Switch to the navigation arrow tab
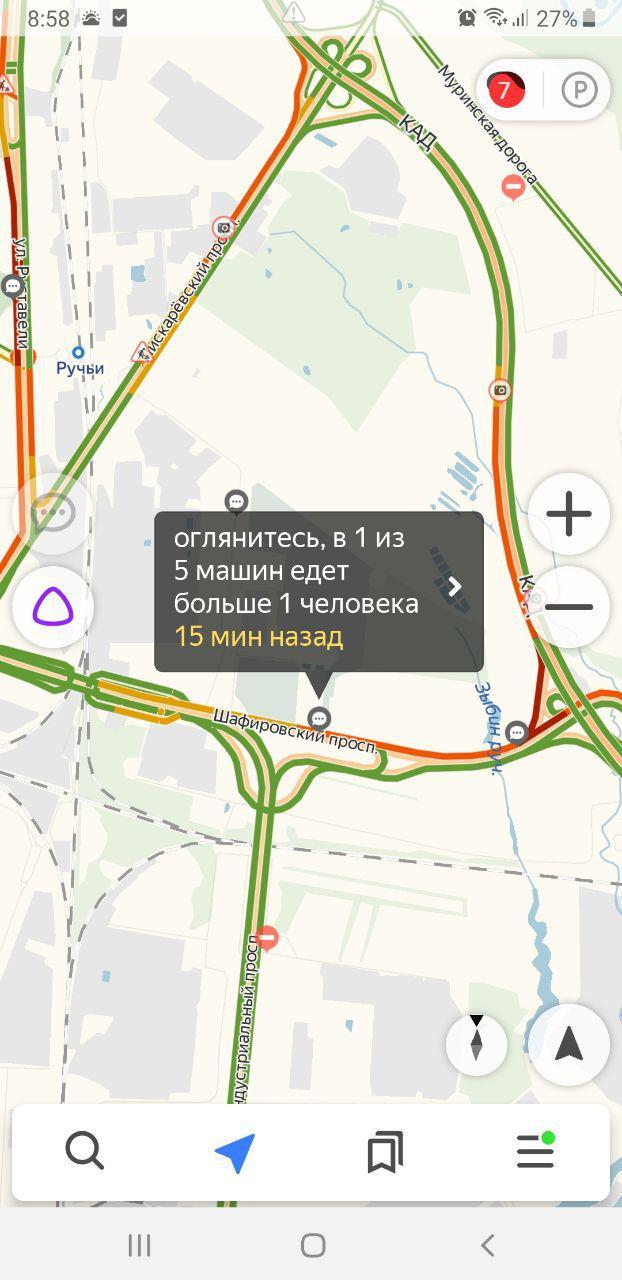The image size is (622, 1280). (235, 1152)
